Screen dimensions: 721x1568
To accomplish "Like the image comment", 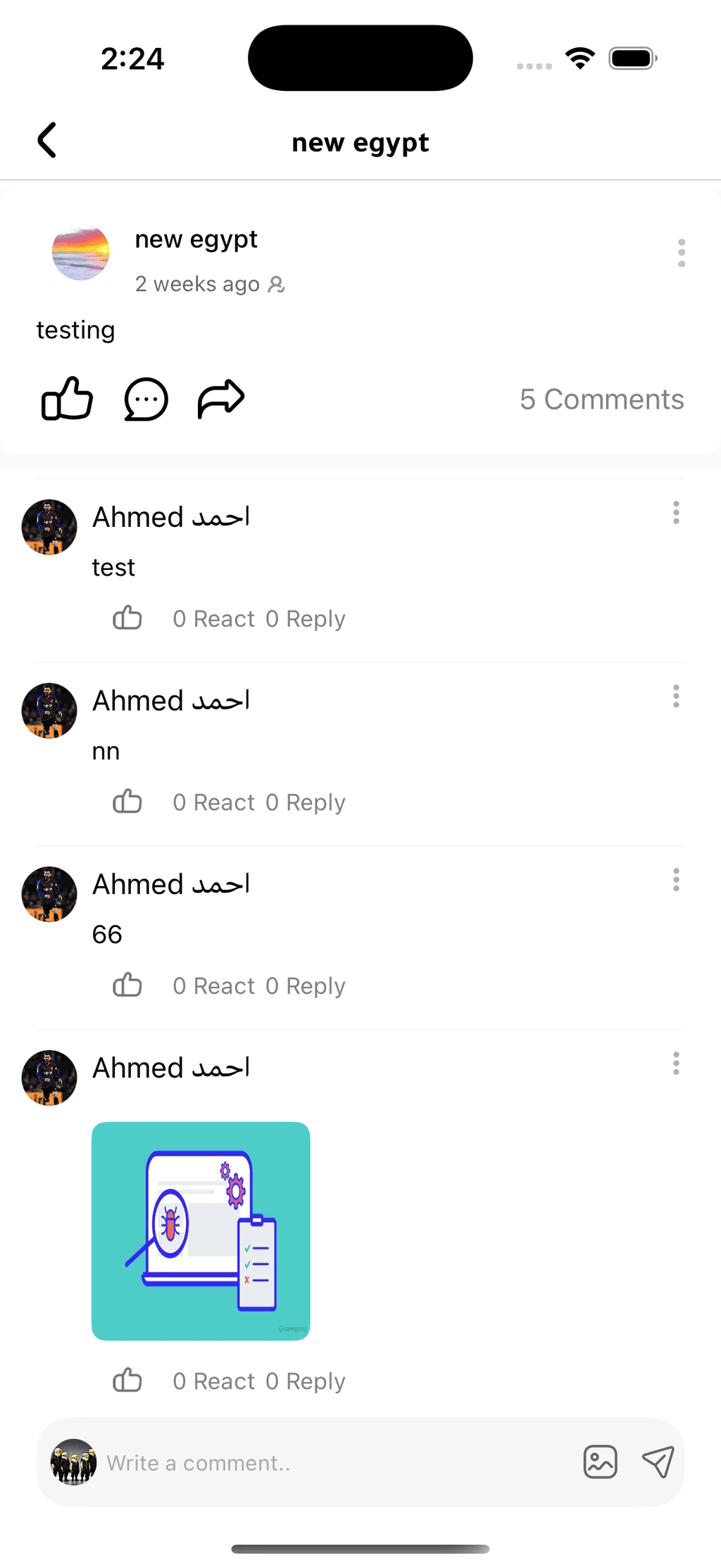I will click(127, 1380).
